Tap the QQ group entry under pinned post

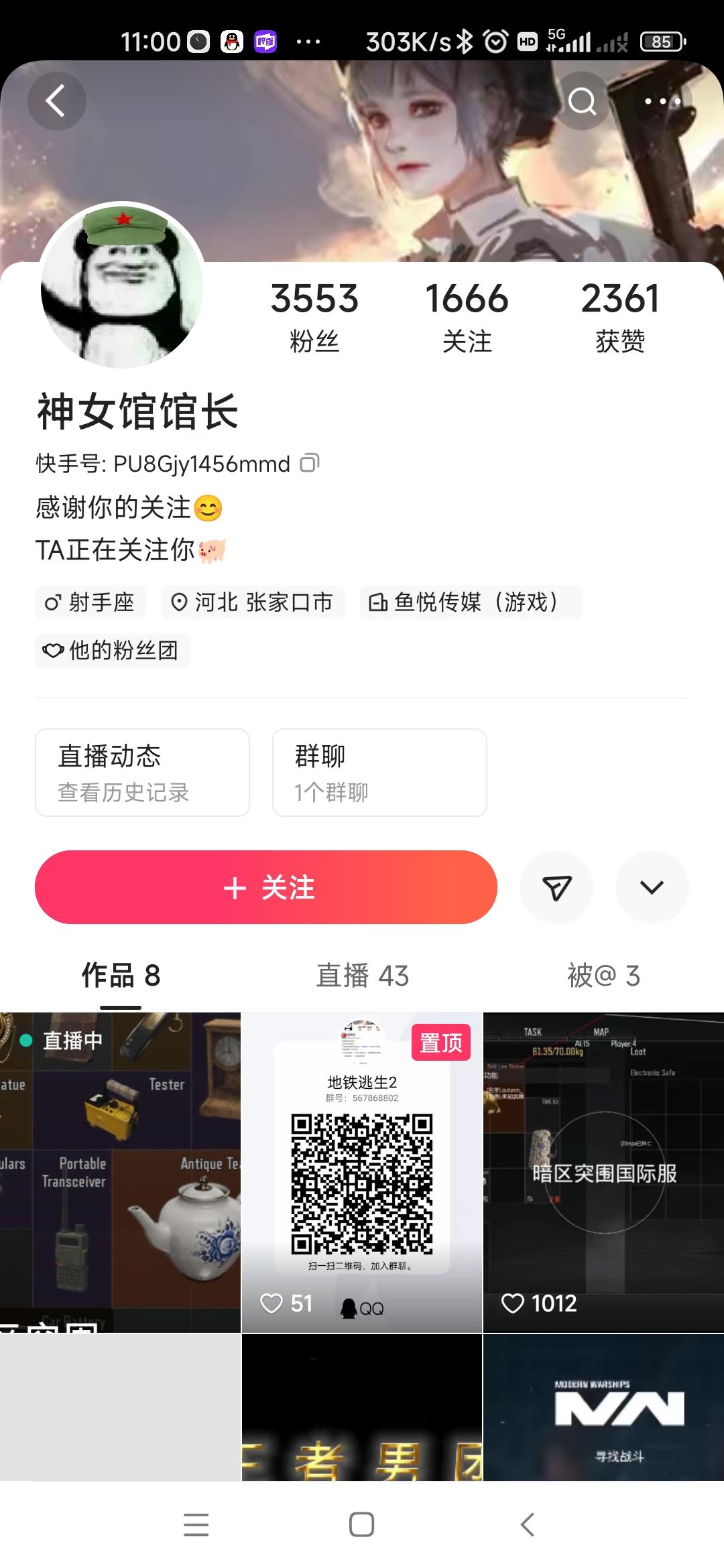pyautogui.click(x=362, y=1303)
